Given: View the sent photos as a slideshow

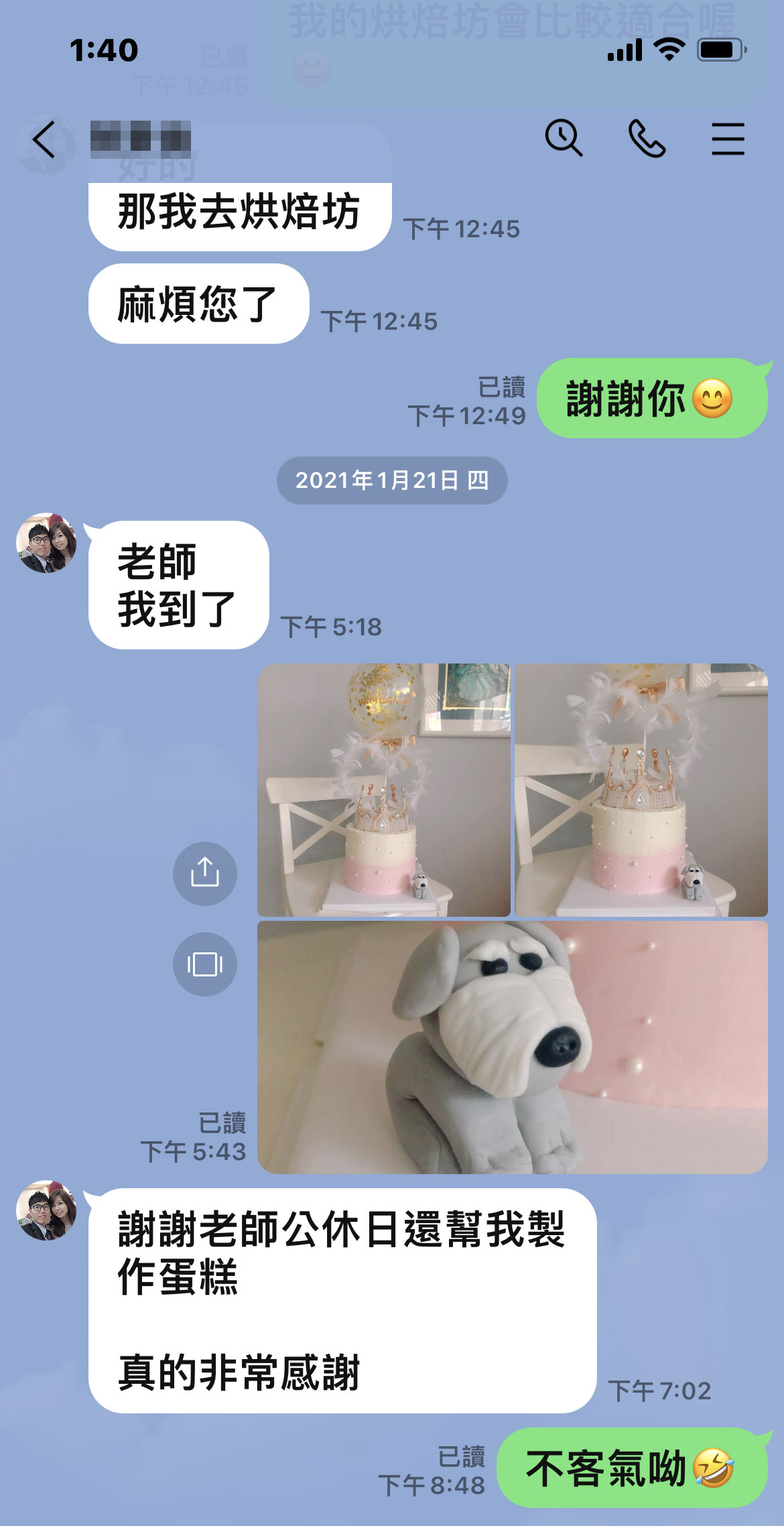Looking at the screenshot, I should click(x=205, y=964).
